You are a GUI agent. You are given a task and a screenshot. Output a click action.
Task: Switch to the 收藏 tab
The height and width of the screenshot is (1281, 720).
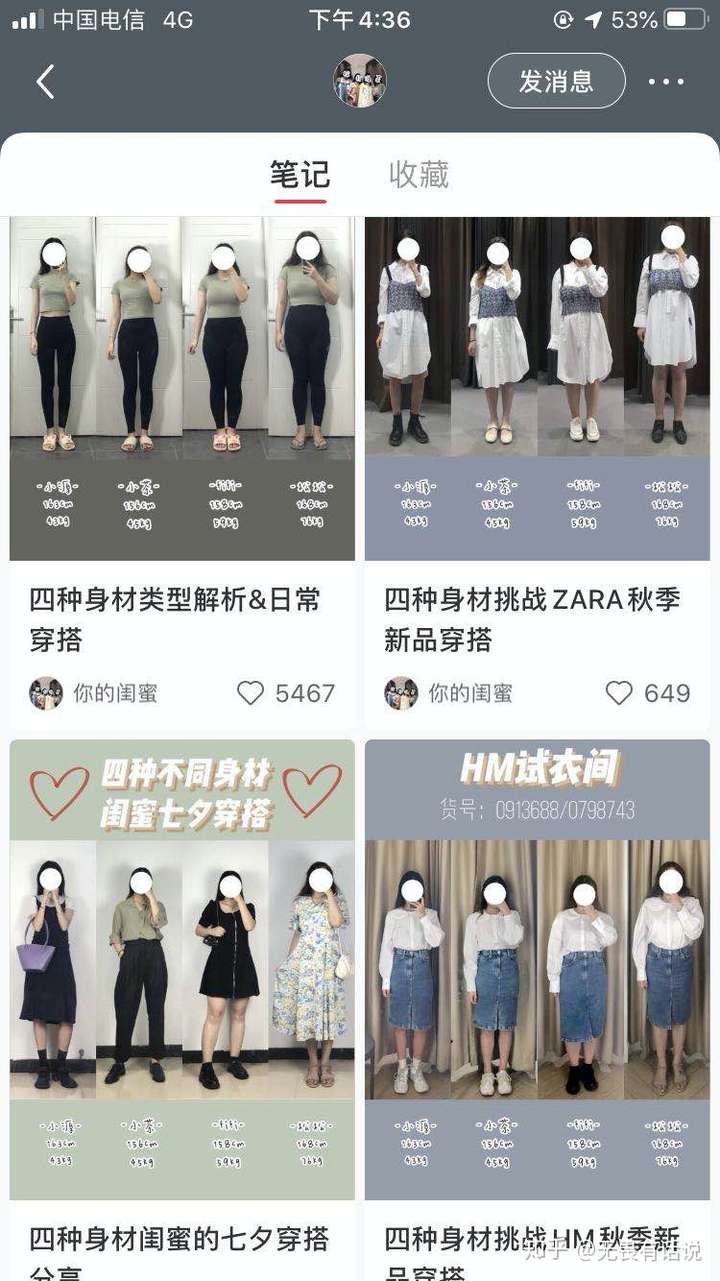(x=418, y=175)
